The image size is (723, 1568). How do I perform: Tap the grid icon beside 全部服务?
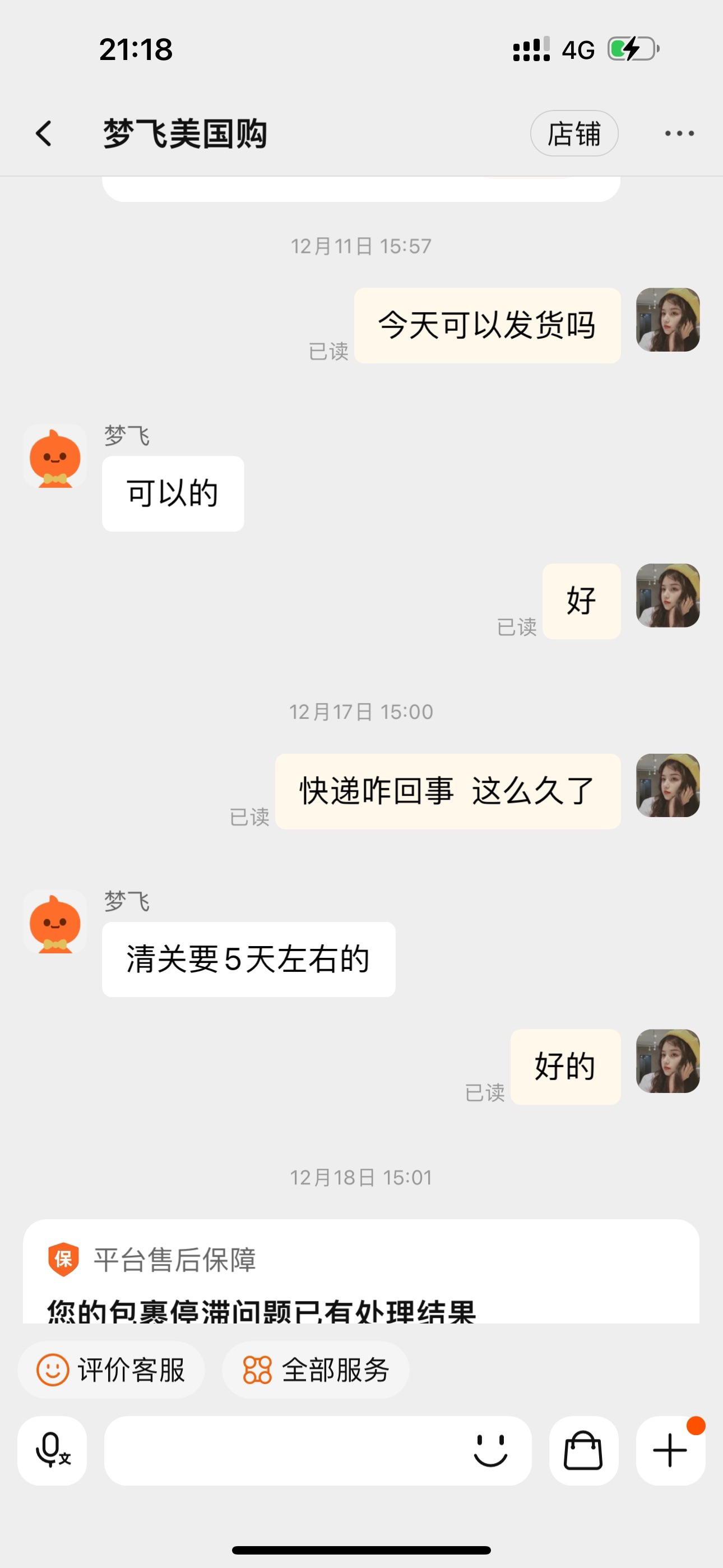[x=256, y=1371]
